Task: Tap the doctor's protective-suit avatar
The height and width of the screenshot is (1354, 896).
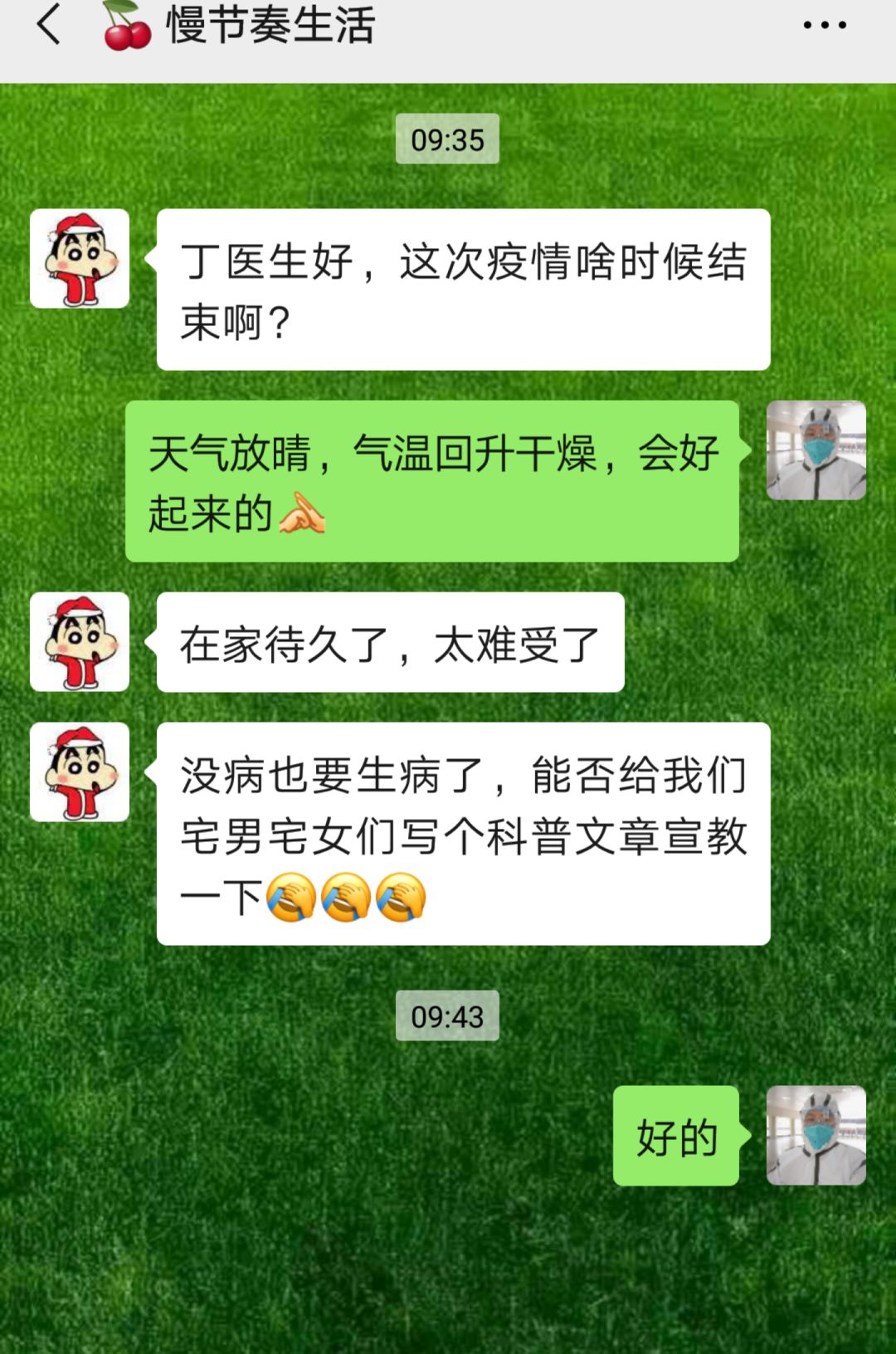Action: pos(815,452)
